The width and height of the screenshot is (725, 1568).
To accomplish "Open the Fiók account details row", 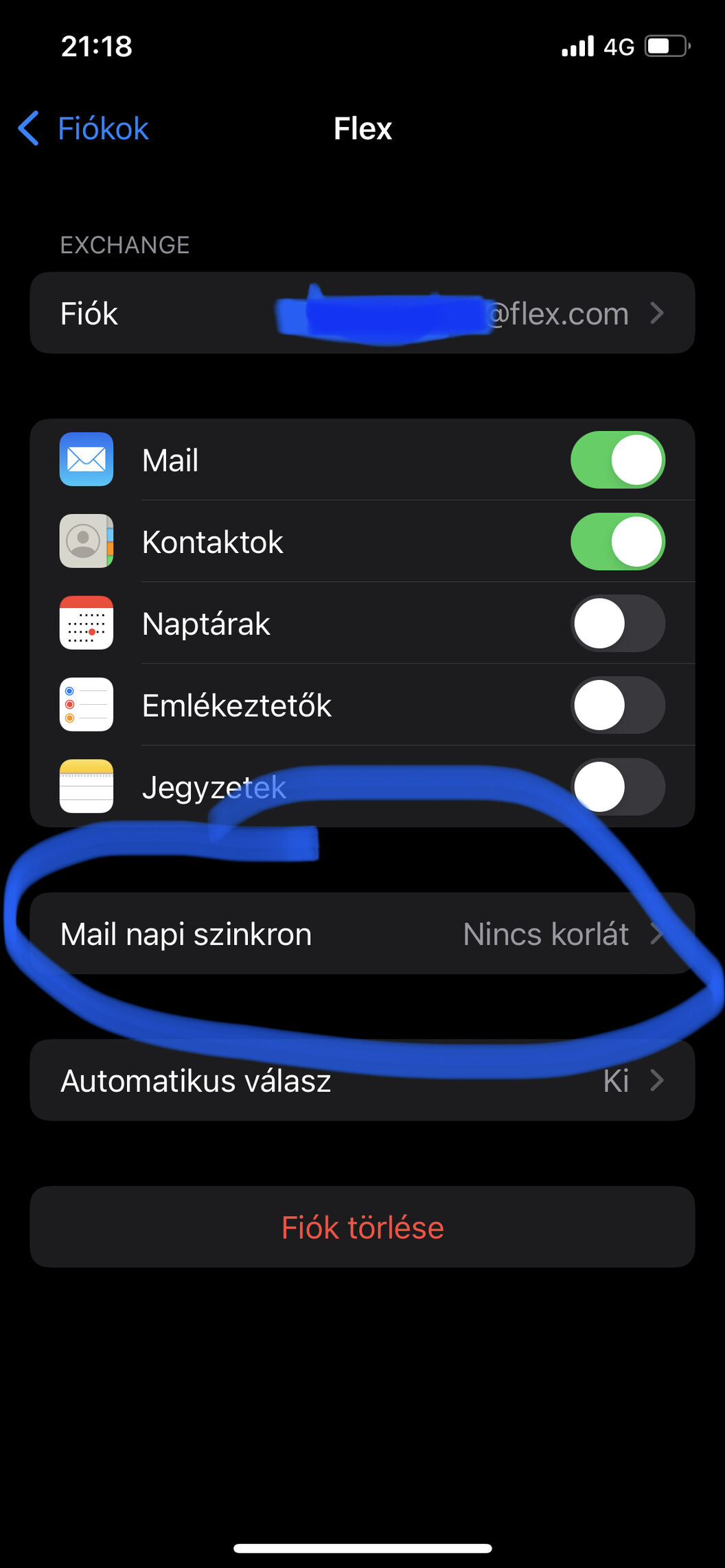I will [362, 314].
